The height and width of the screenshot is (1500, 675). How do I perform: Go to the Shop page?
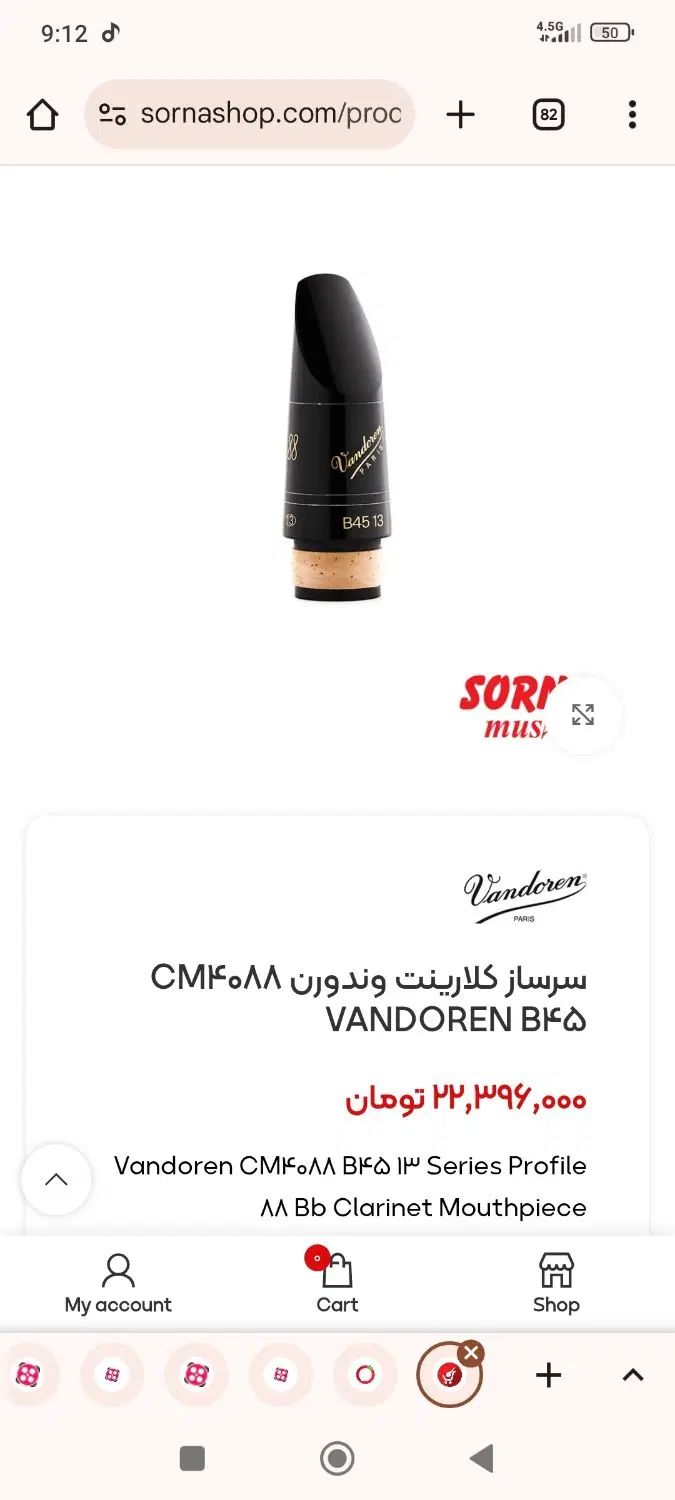(556, 1284)
